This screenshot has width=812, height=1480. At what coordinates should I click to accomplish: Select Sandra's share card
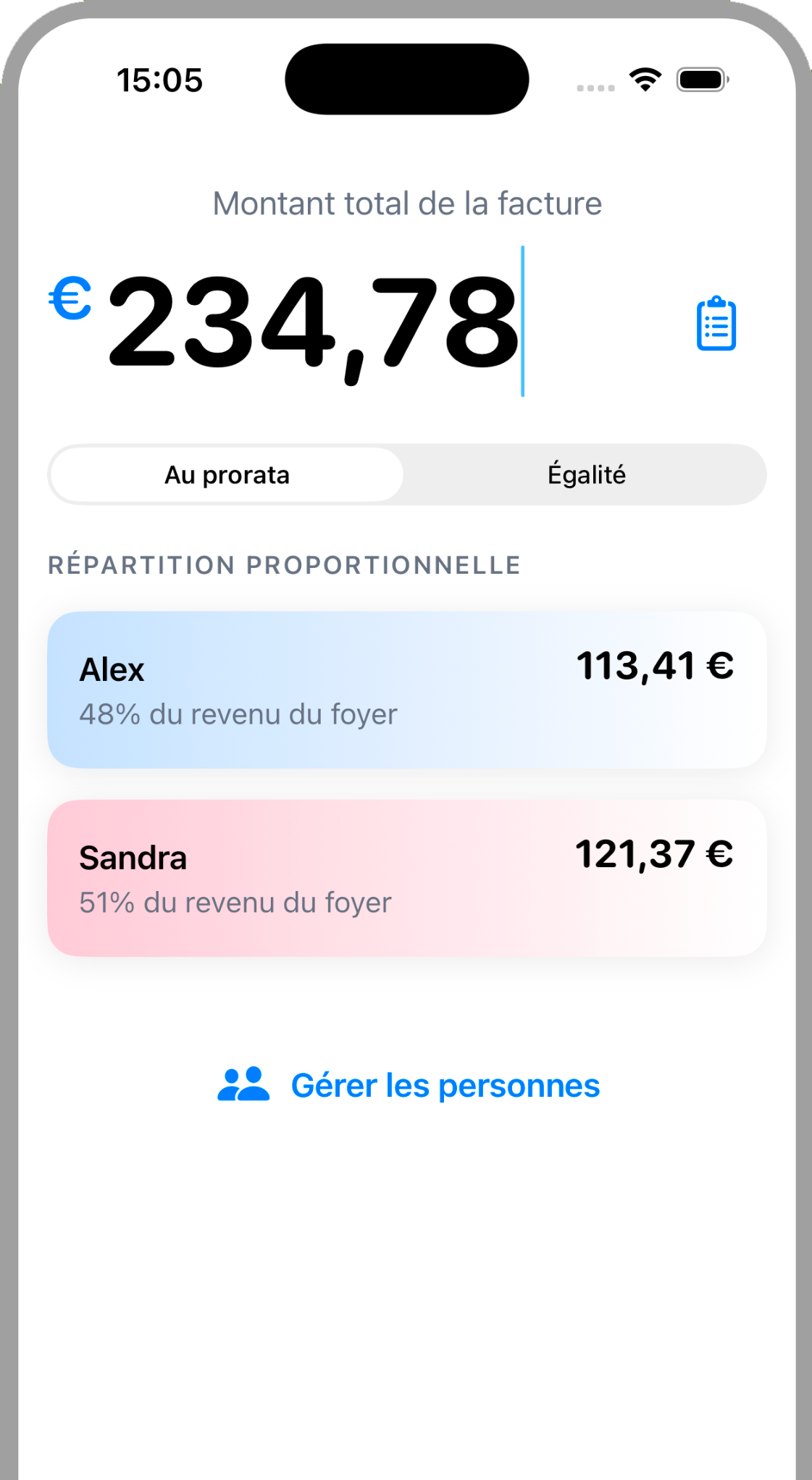406,877
